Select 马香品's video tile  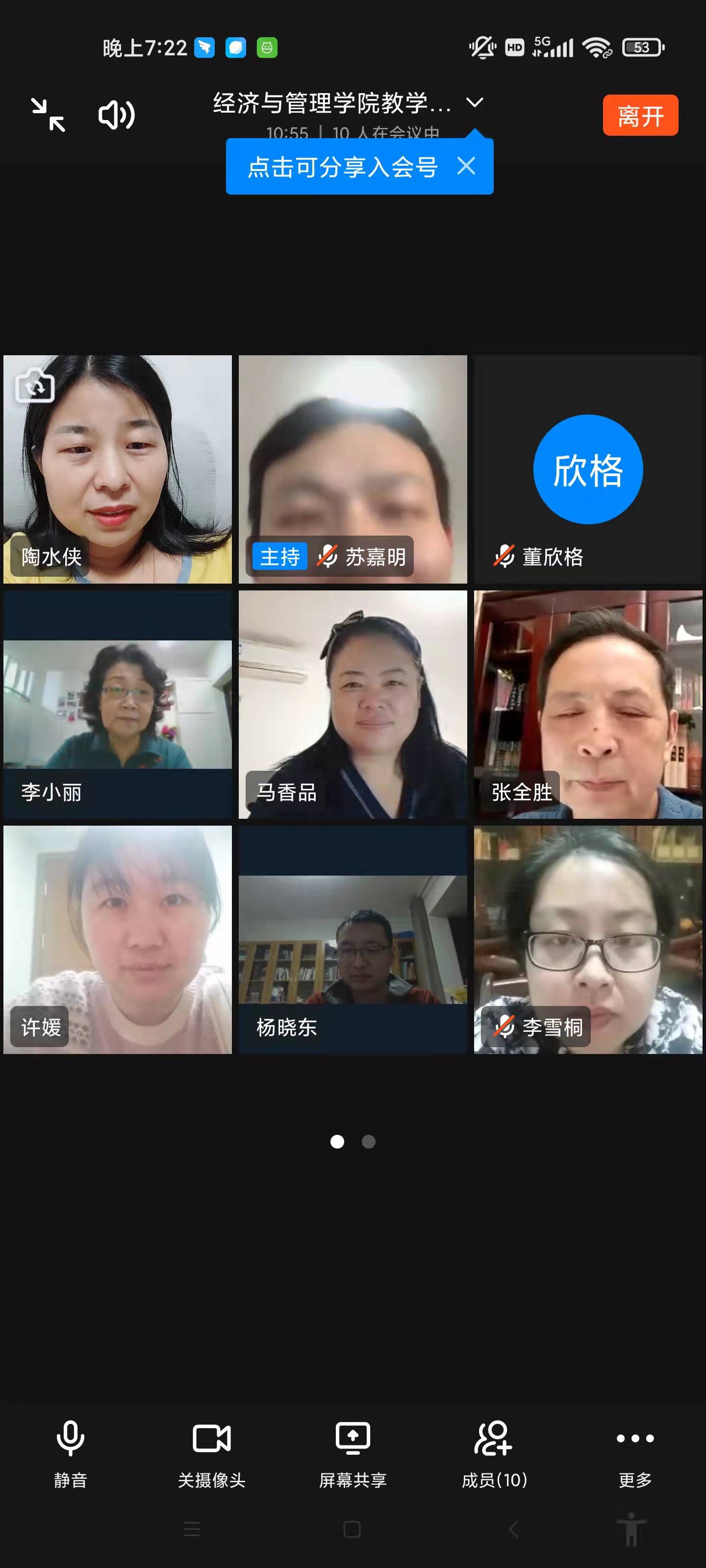click(x=353, y=704)
